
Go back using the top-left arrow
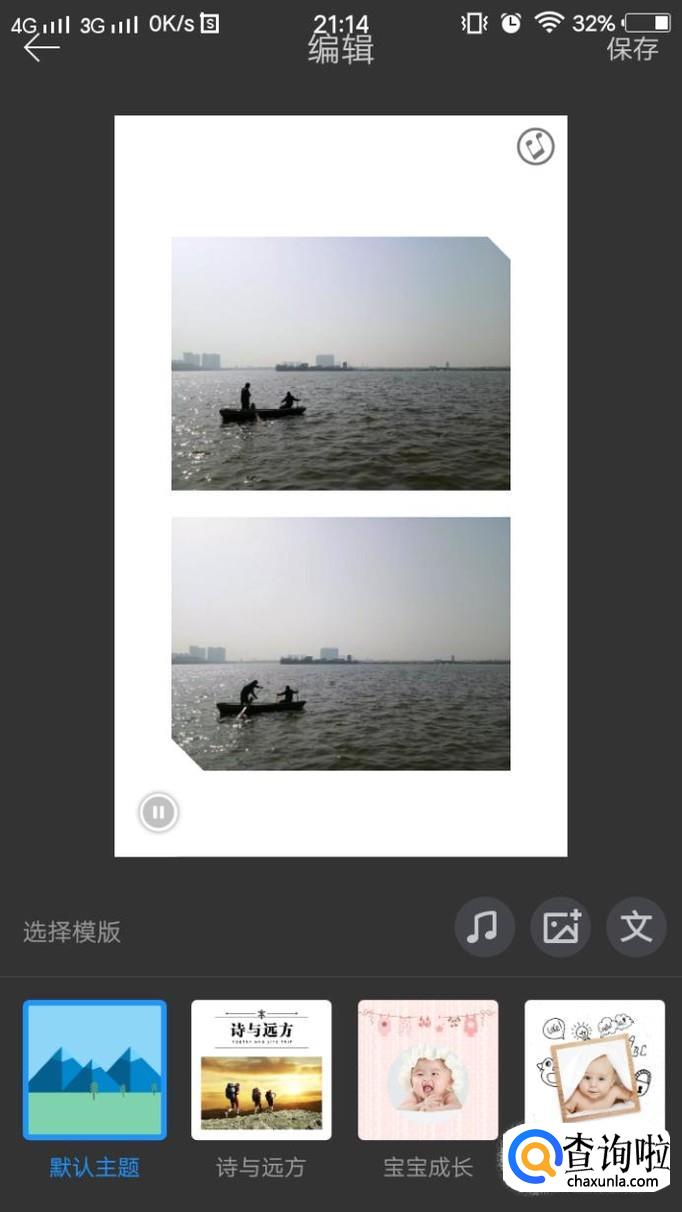[x=41, y=47]
